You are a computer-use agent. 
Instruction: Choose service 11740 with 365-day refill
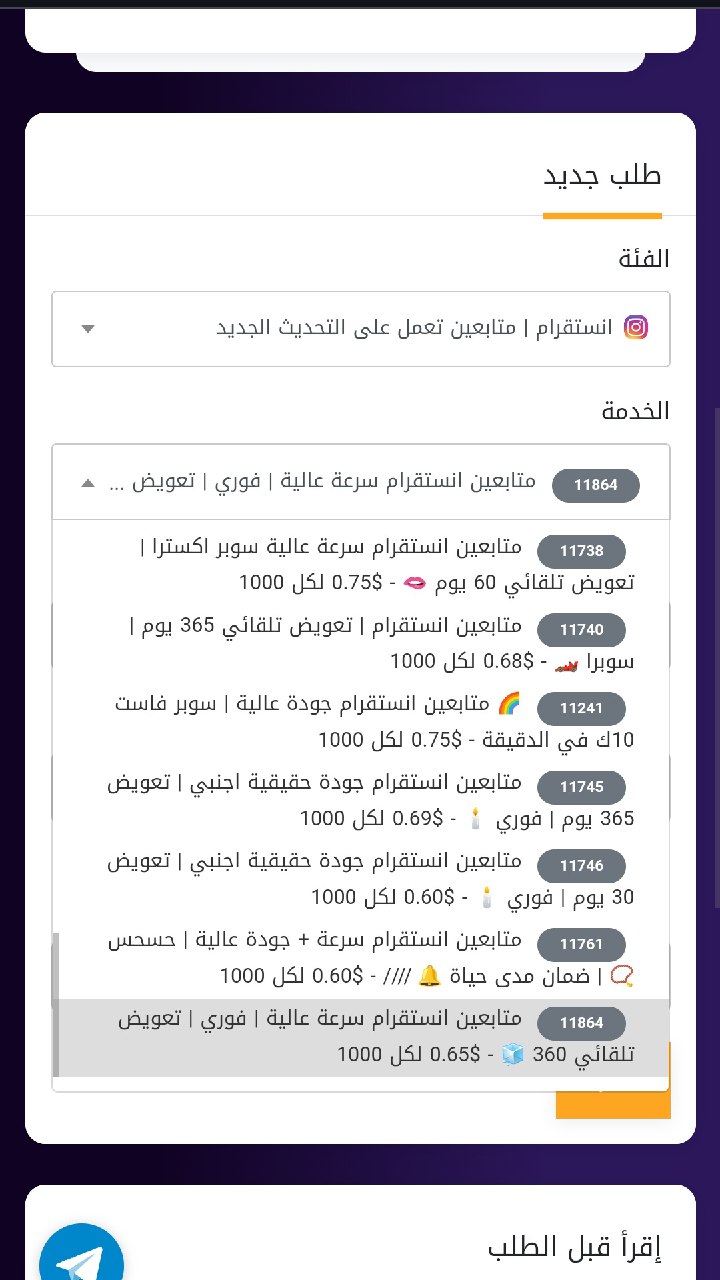pos(361,644)
